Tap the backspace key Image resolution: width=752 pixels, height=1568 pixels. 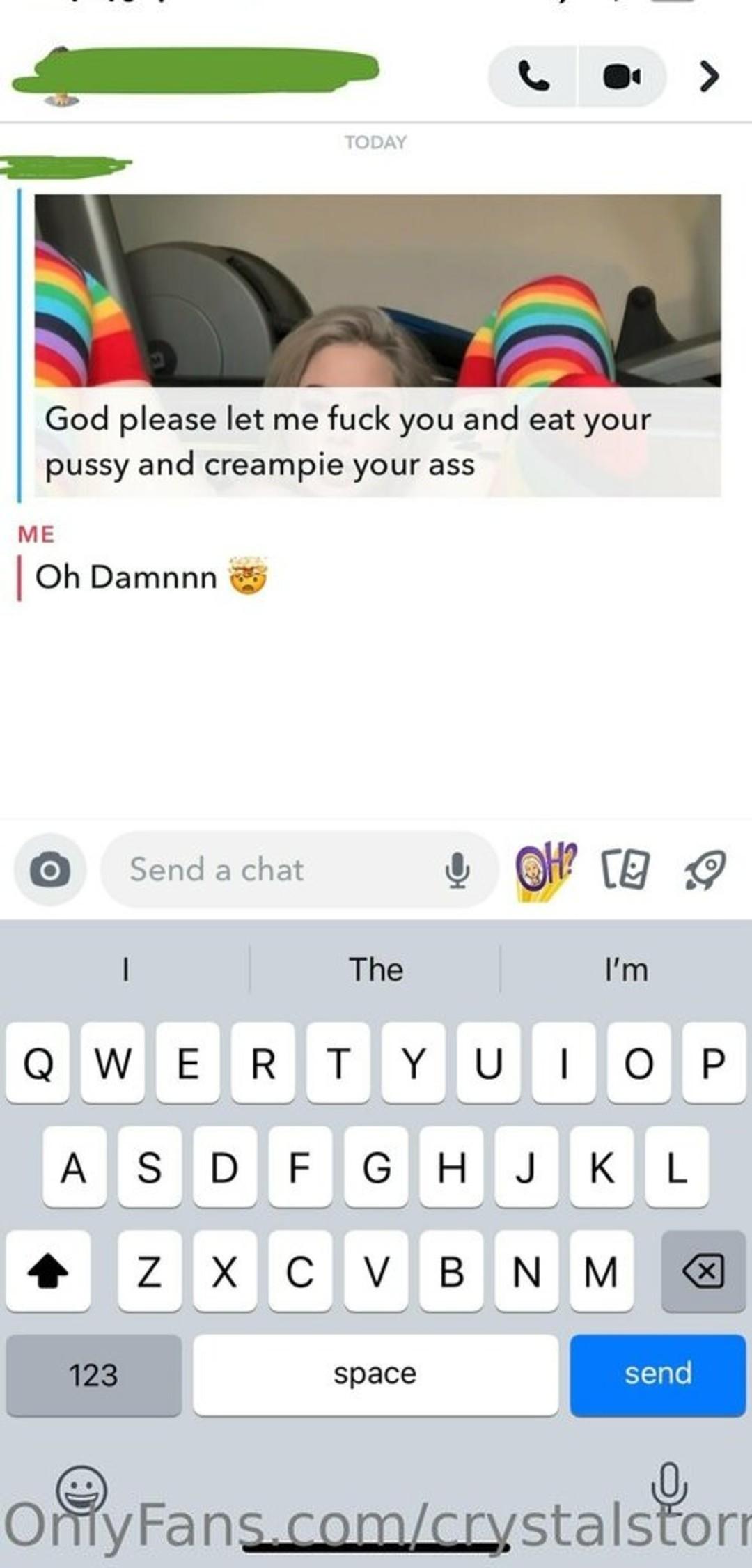(x=703, y=1271)
